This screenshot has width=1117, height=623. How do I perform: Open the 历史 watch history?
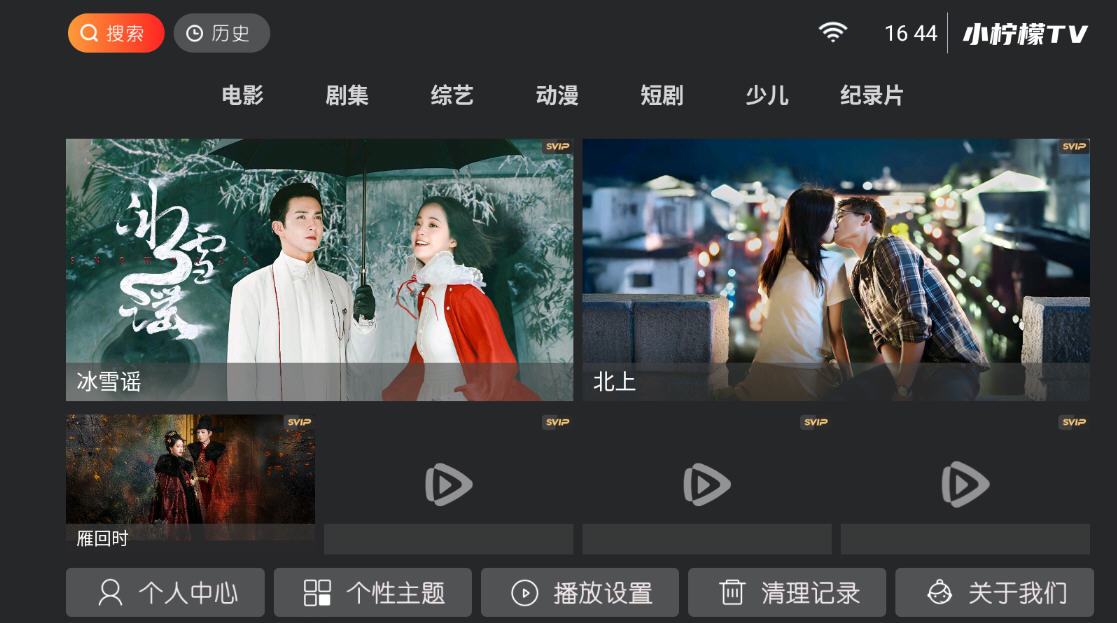pyautogui.click(x=221, y=33)
